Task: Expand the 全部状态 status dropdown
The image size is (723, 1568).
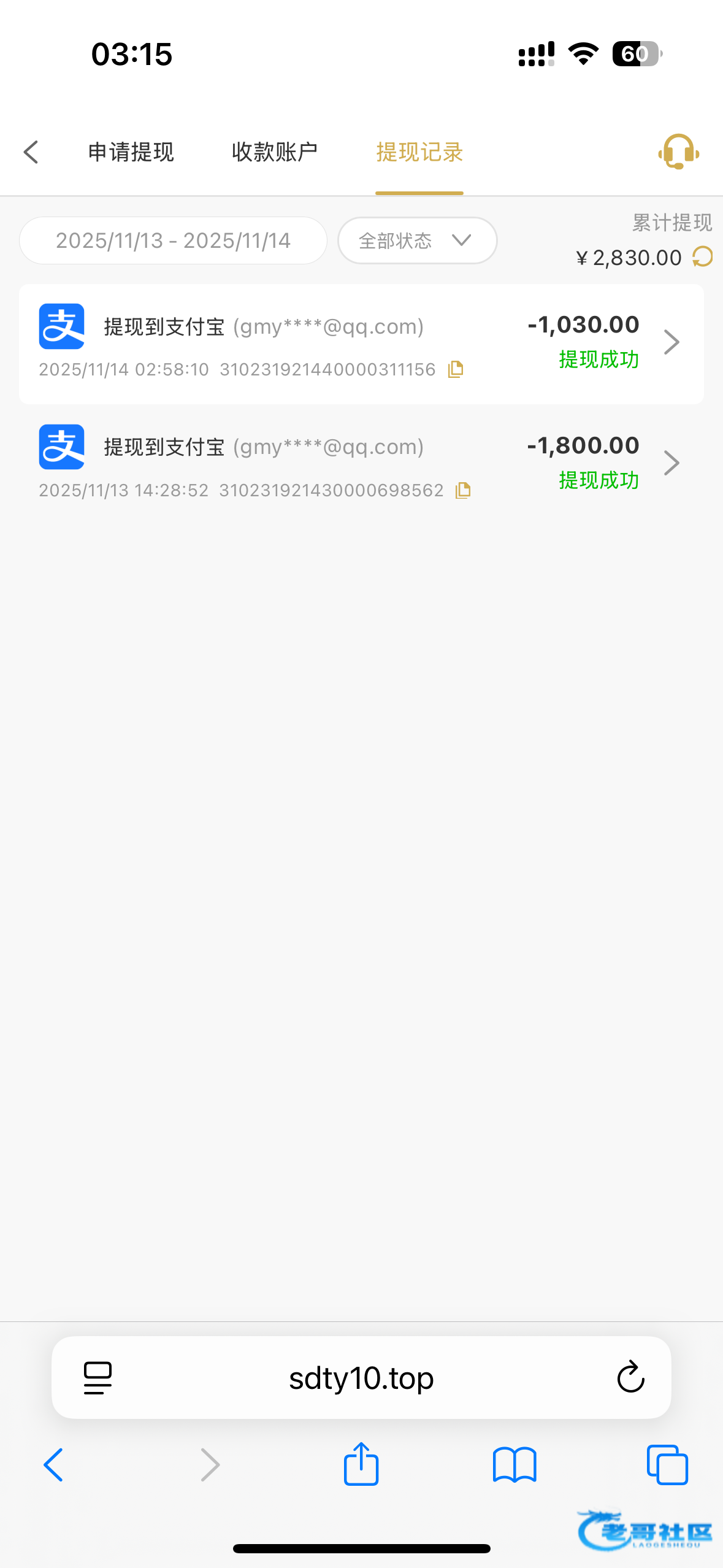Action: coord(417,240)
